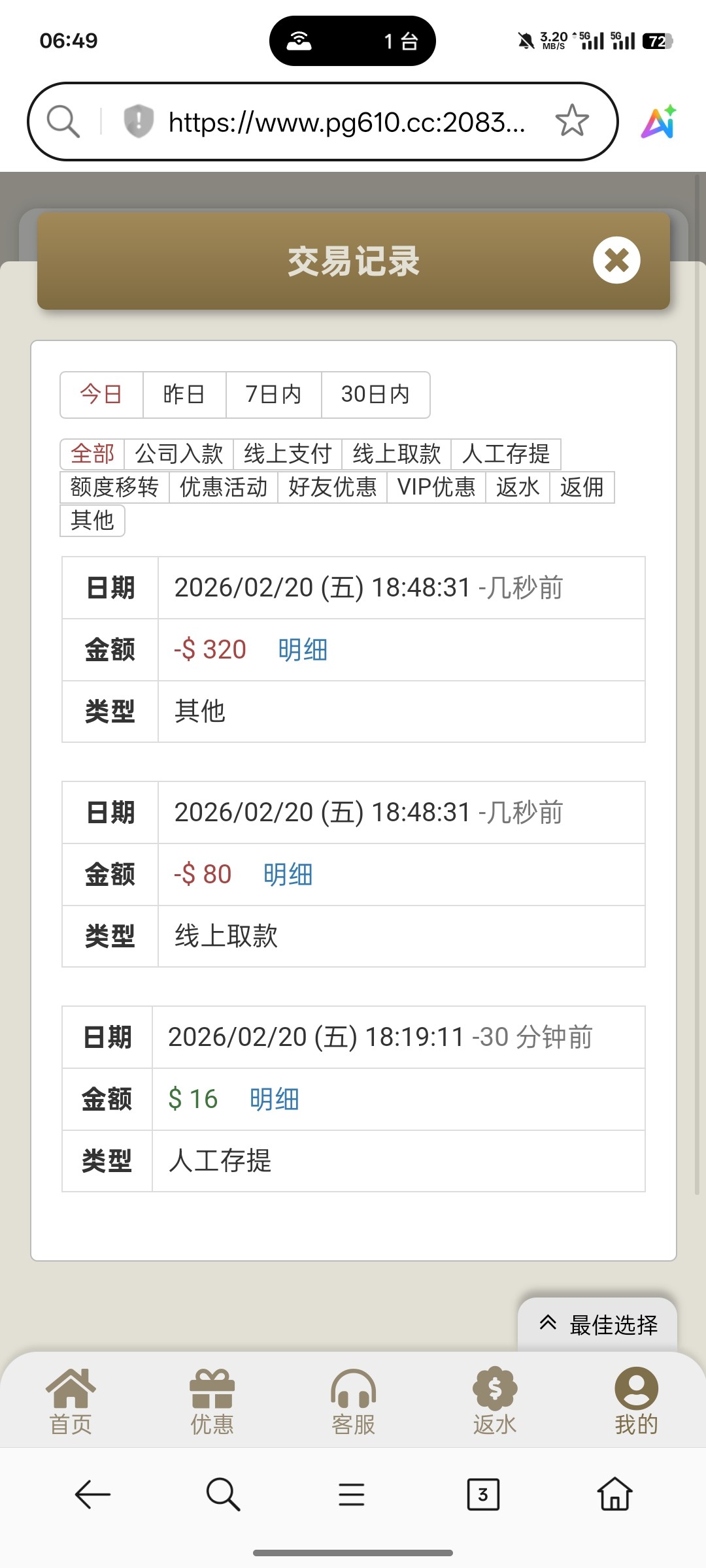Bookmark this page with the star icon
This screenshot has height=1568, width=706.
pos(572,121)
